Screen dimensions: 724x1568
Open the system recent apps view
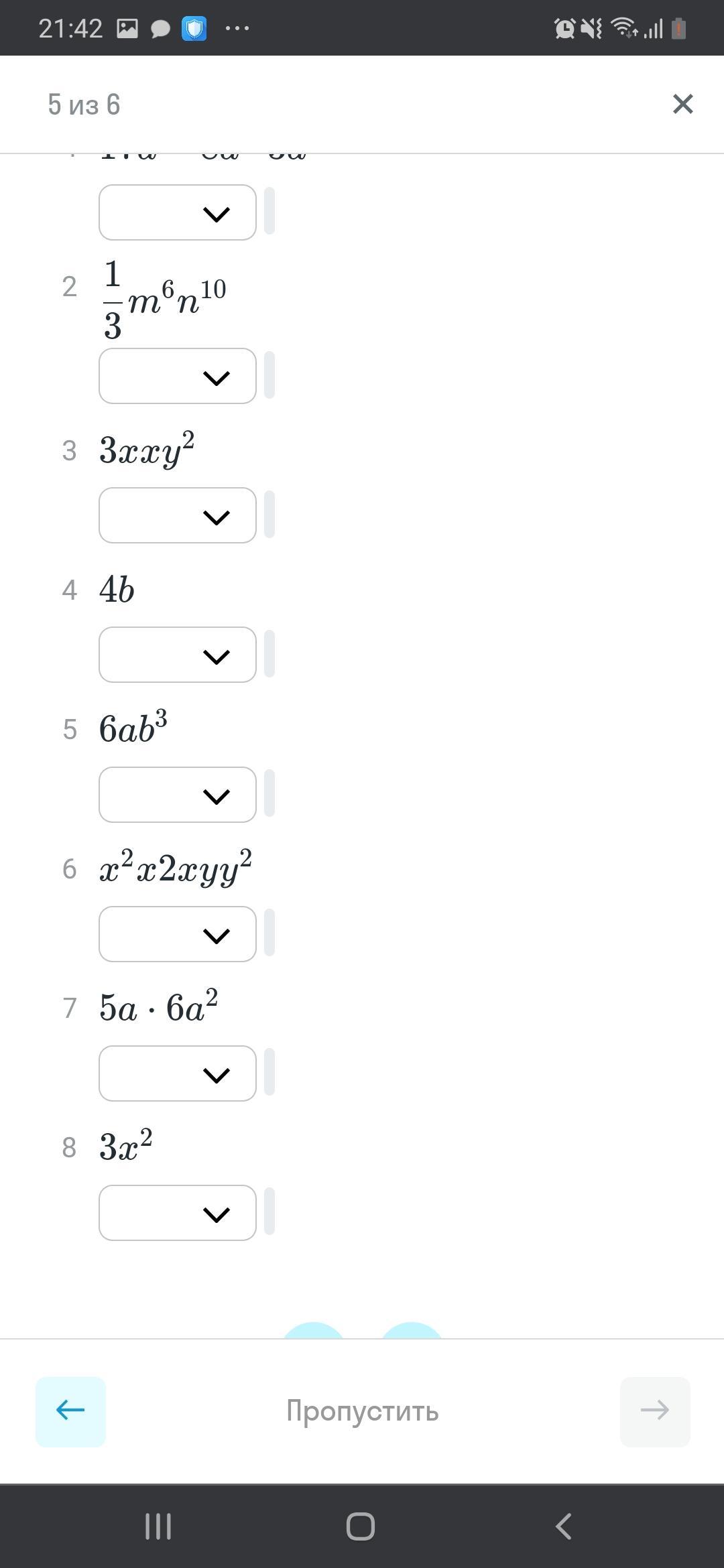(158, 1526)
